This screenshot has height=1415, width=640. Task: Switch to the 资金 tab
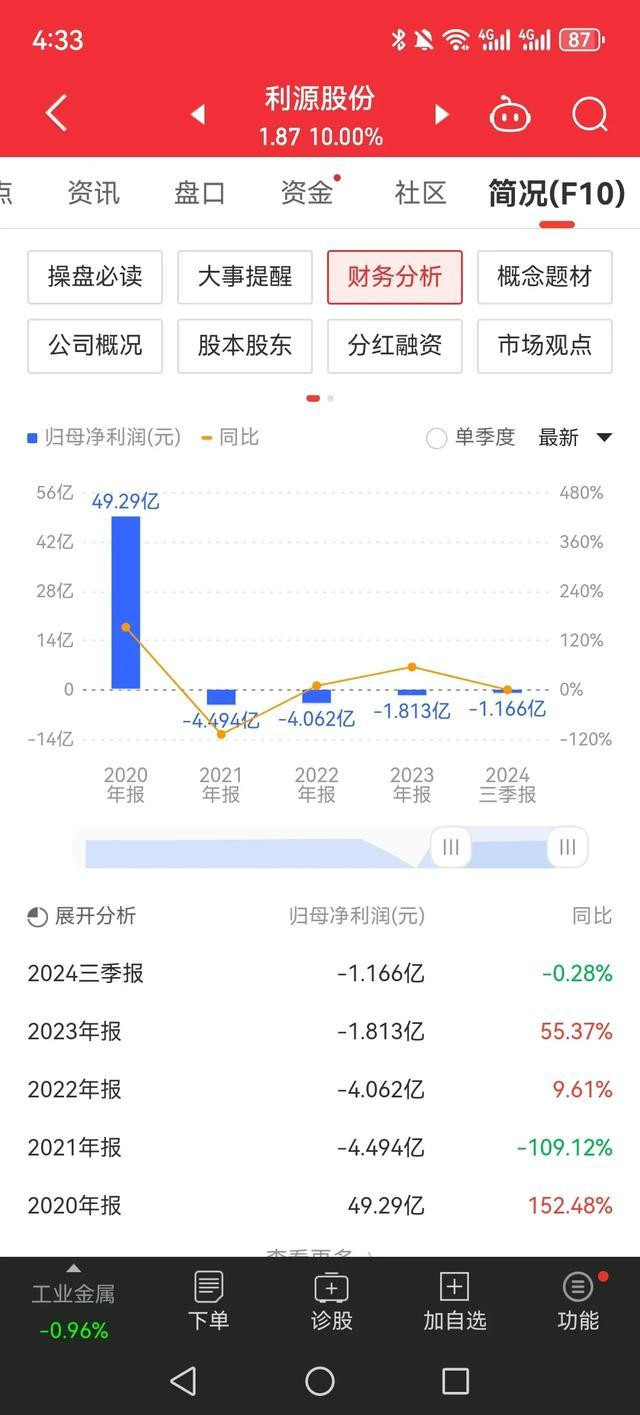pos(307,193)
